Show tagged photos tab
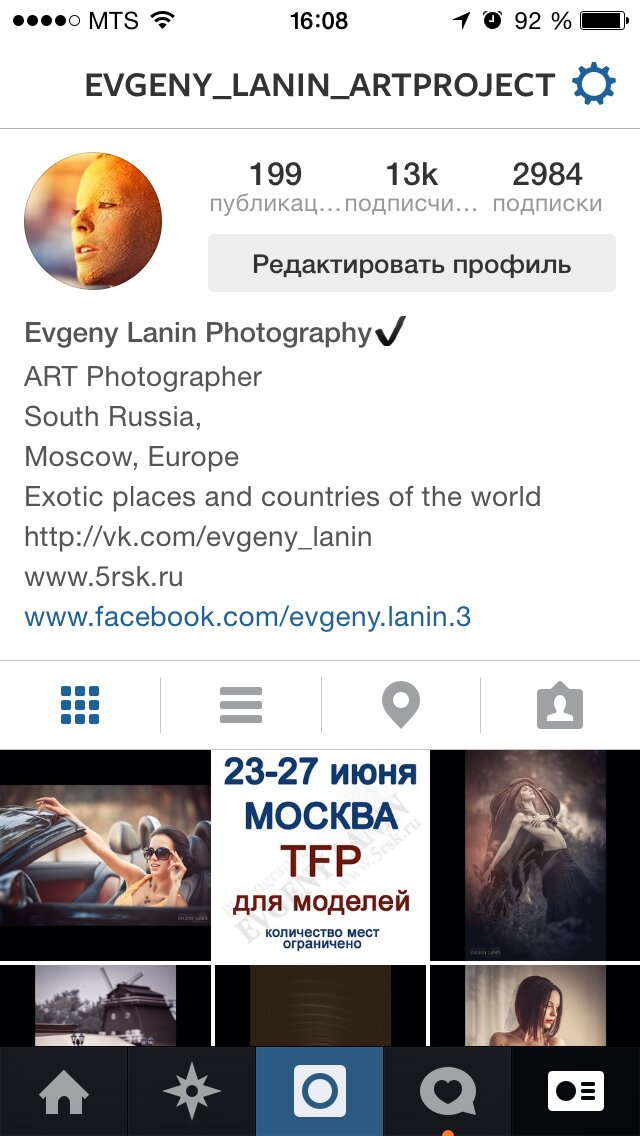Image resolution: width=640 pixels, height=1136 pixels. 560,705
